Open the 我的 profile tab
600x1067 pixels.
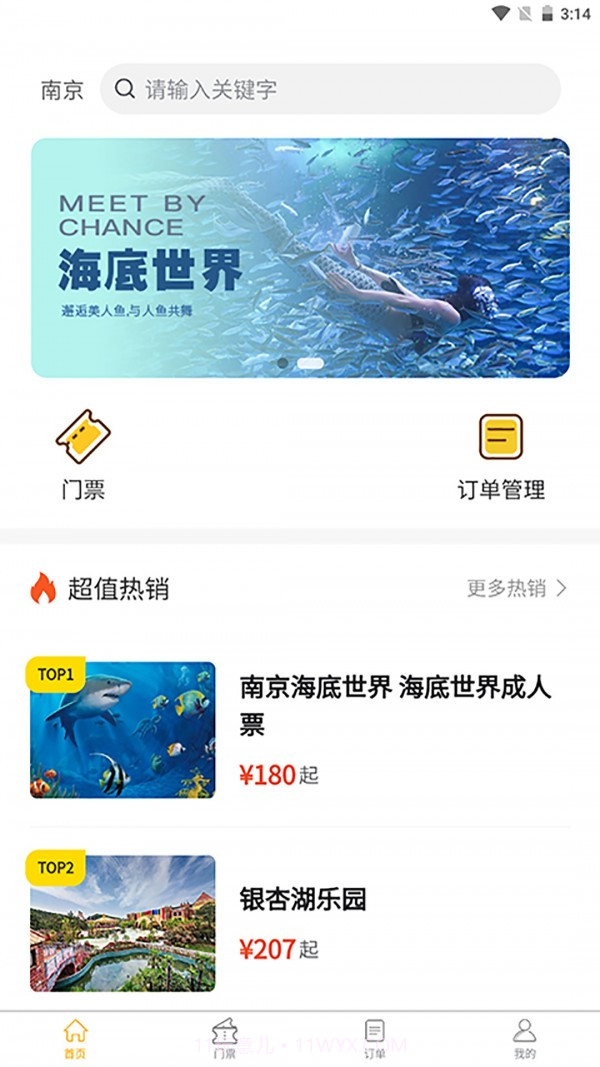click(525, 1039)
